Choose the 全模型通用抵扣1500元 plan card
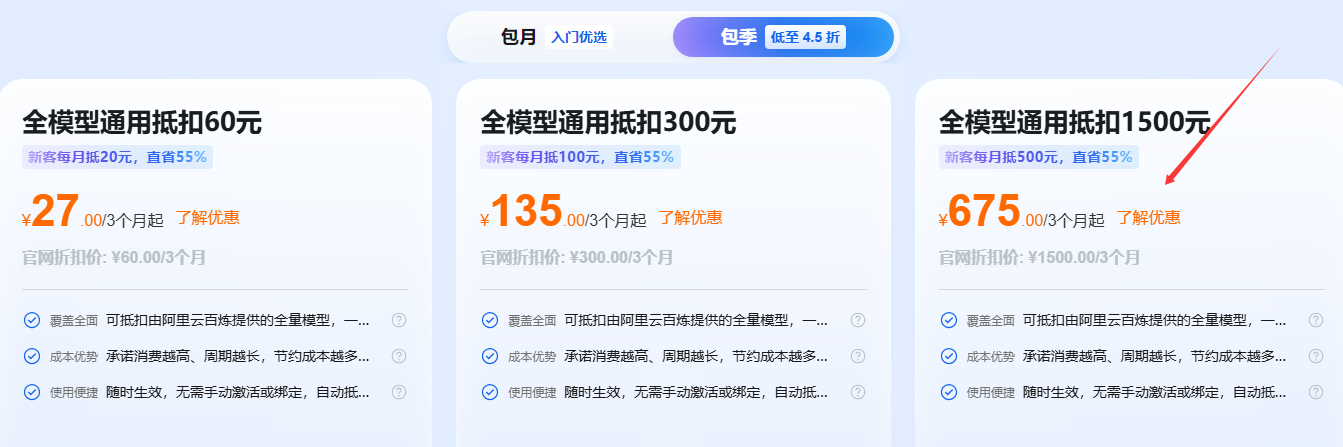Viewport: 1343px width, 447px height. tap(1129, 263)
